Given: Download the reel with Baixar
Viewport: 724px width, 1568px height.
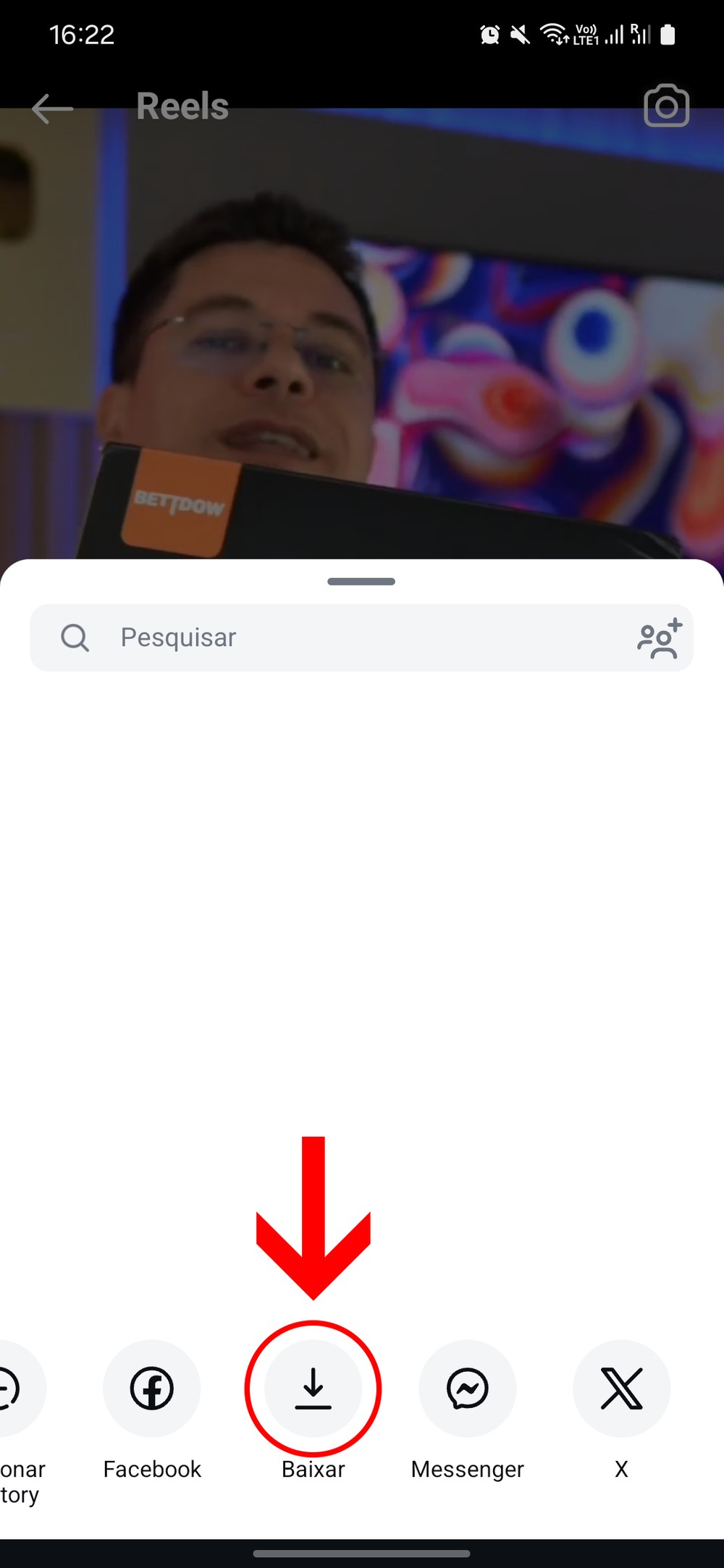Looking at the screenshot, I should click(313, 1389).
